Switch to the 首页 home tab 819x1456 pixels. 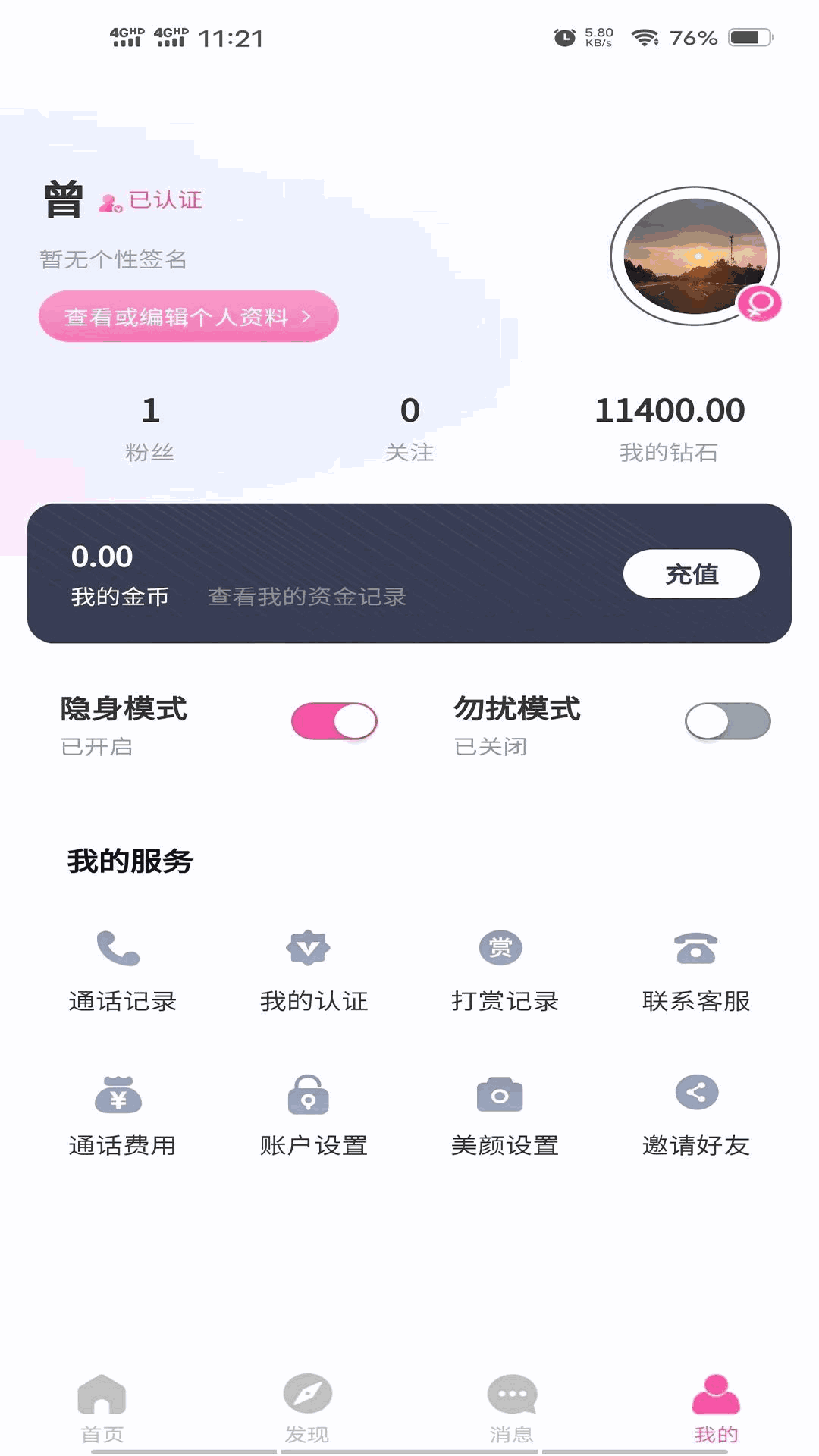pyautogui.click(x=102, y=1409)
